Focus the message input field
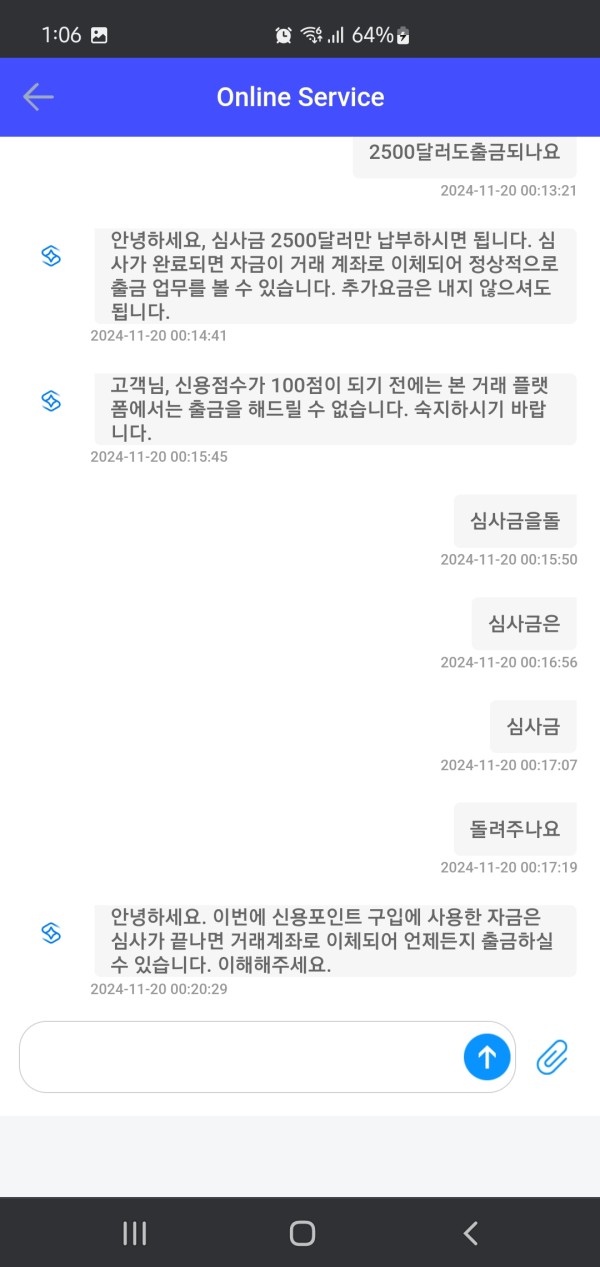This screenshot has width=600, height=1267. tap(242, 1057)
